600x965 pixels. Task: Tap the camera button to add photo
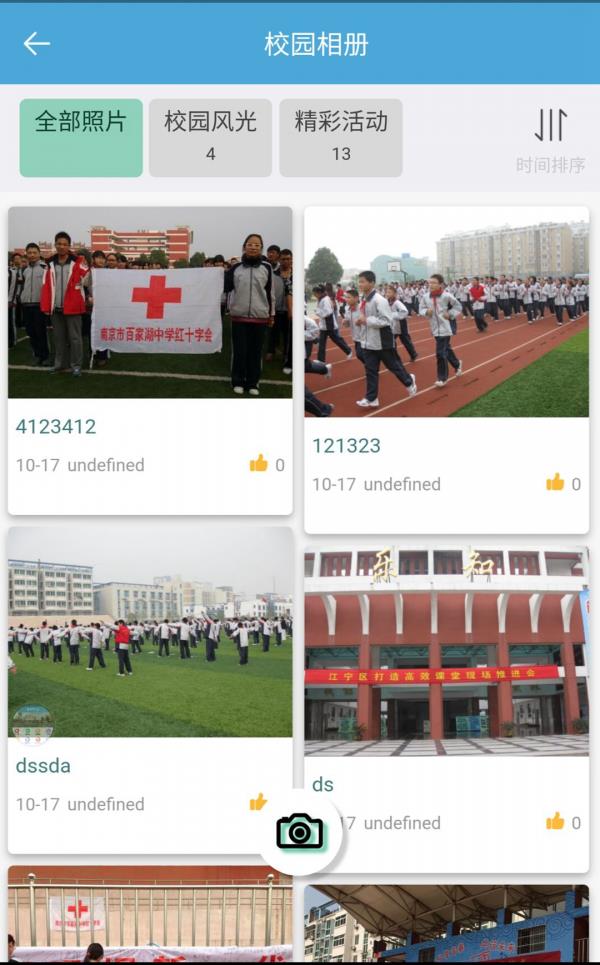[x=300, y=831]
